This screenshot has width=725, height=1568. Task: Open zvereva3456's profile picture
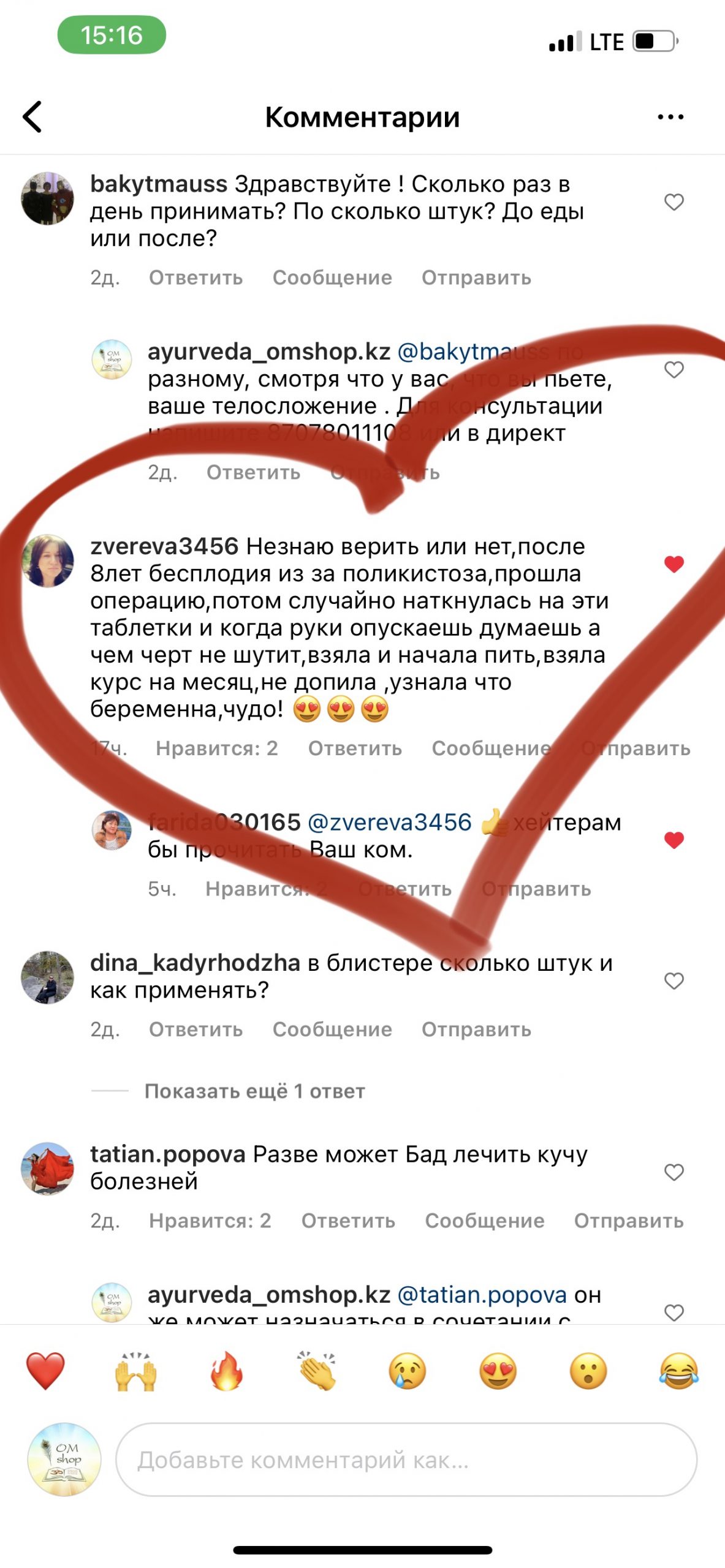pyautogui.click(x=48, y=561)
